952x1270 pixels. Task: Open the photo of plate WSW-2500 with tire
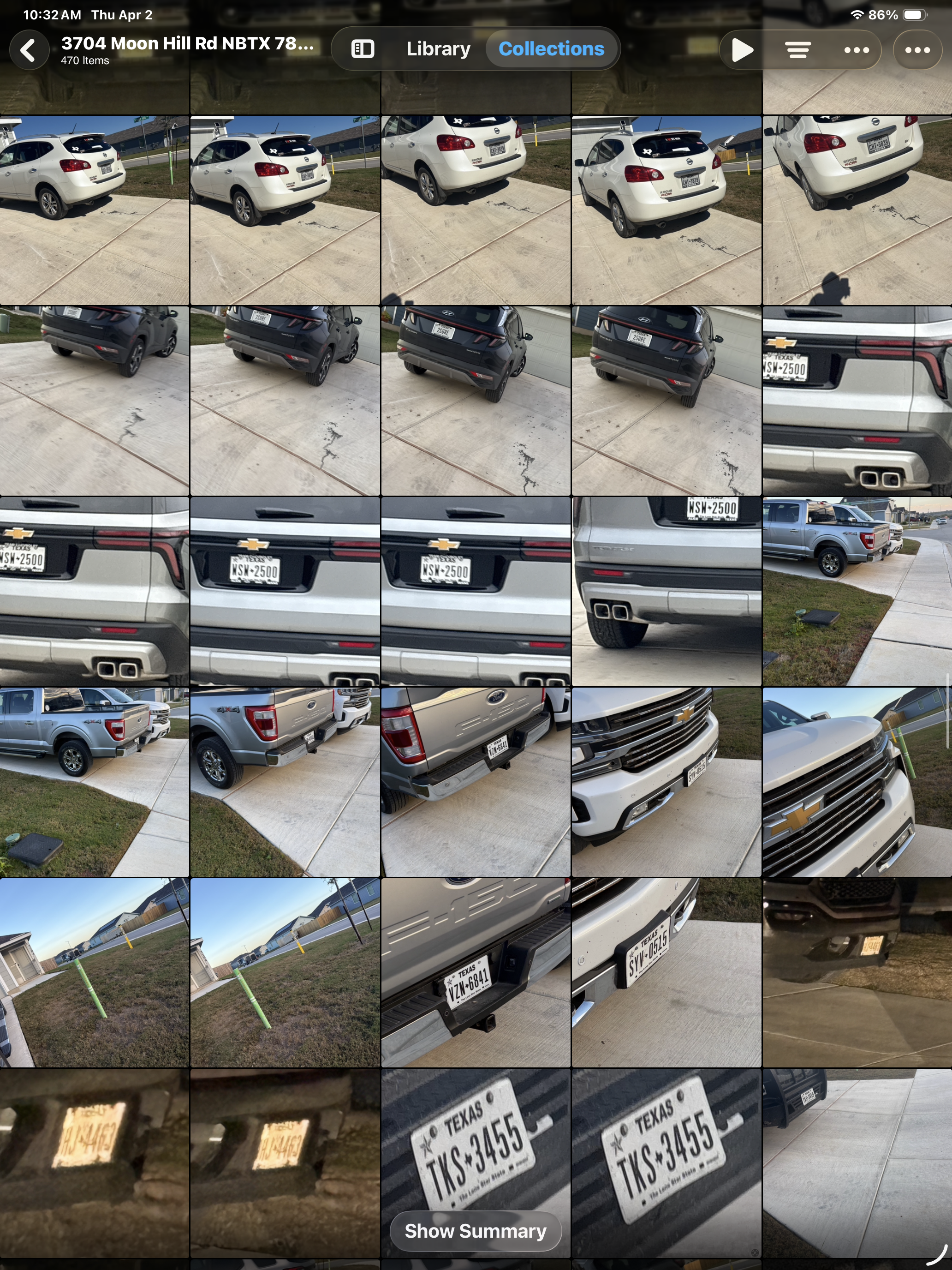click(666, 591)
